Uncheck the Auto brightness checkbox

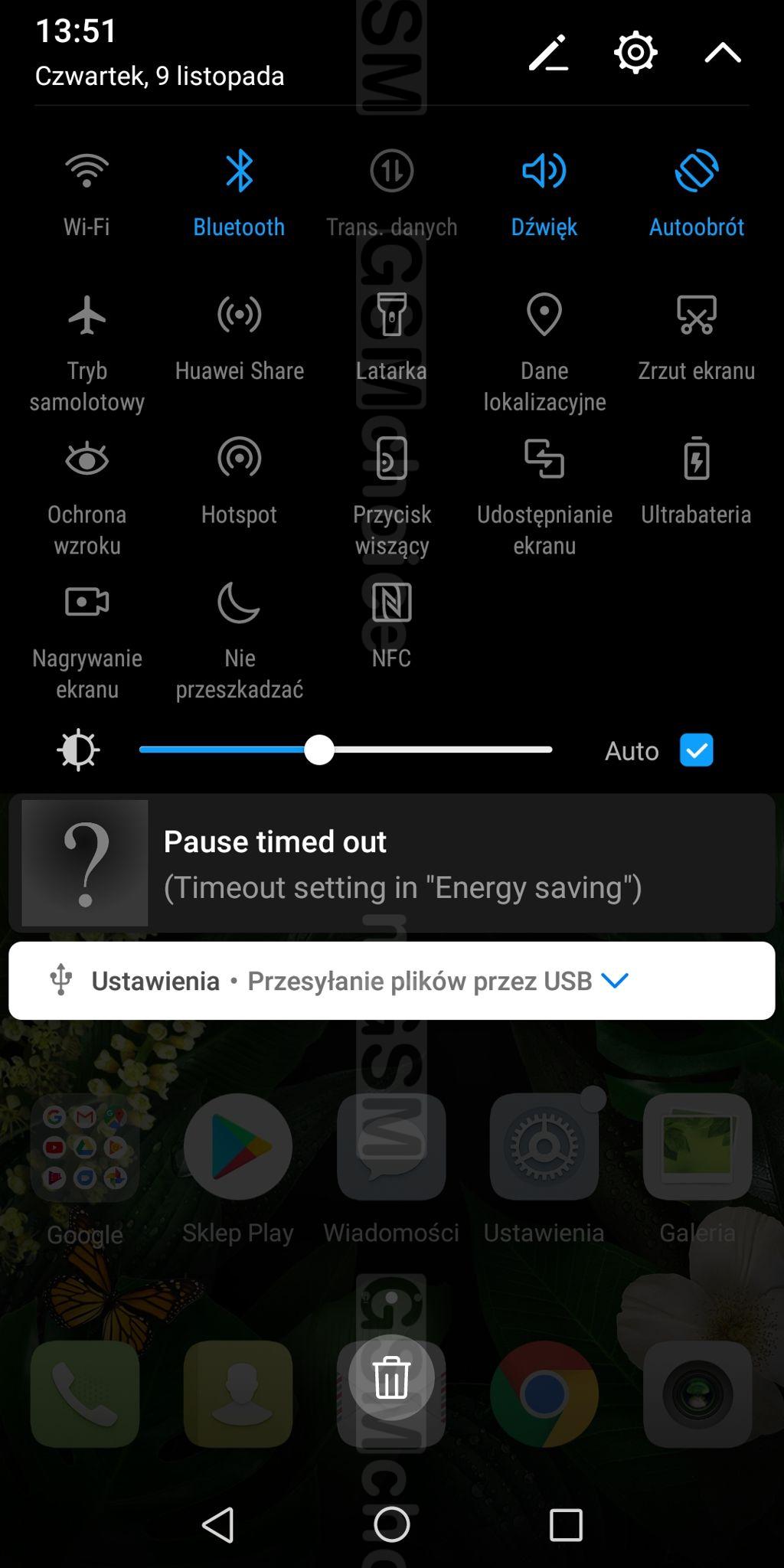point(696,750)
